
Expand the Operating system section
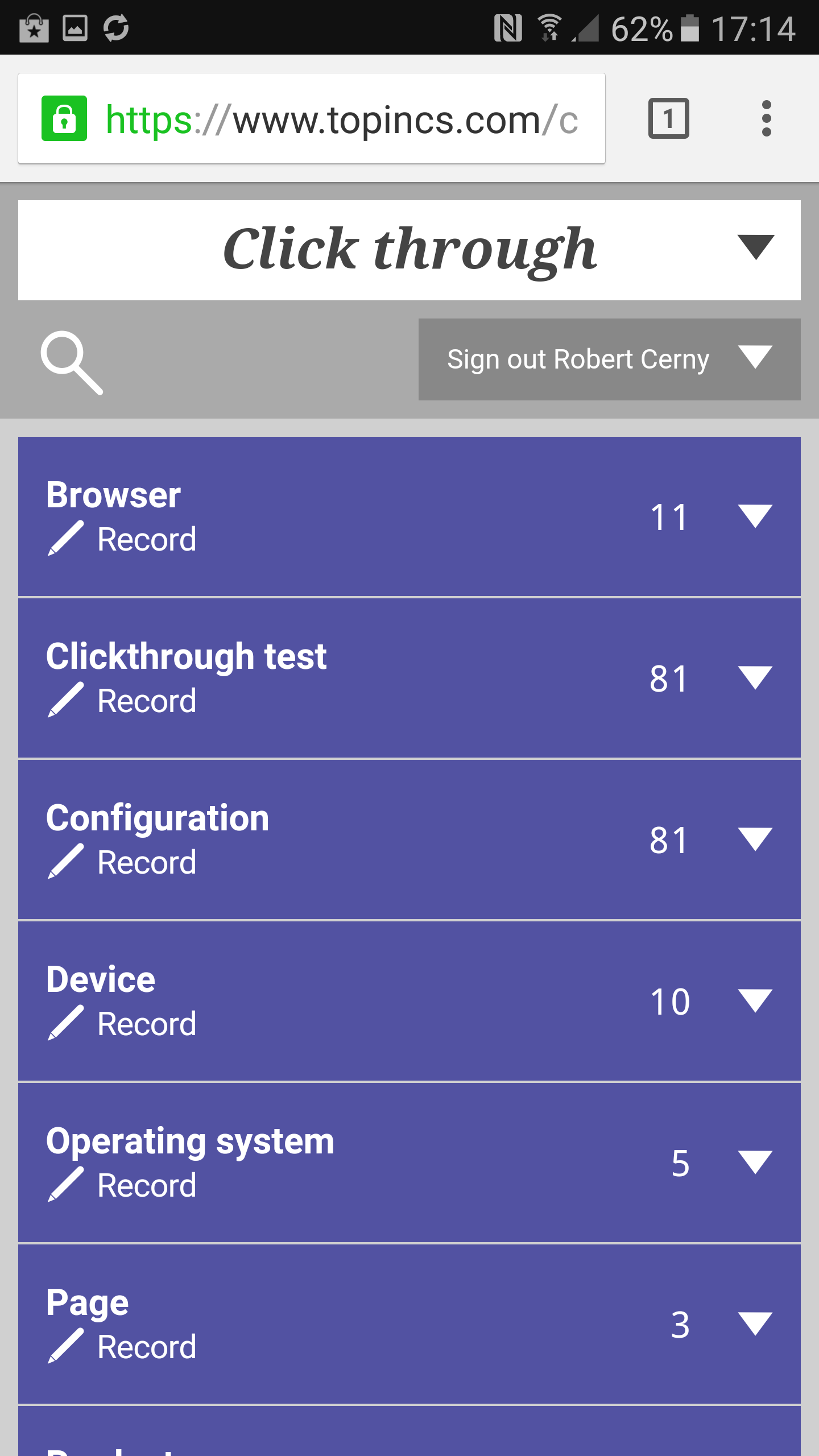coord(755,1163)
